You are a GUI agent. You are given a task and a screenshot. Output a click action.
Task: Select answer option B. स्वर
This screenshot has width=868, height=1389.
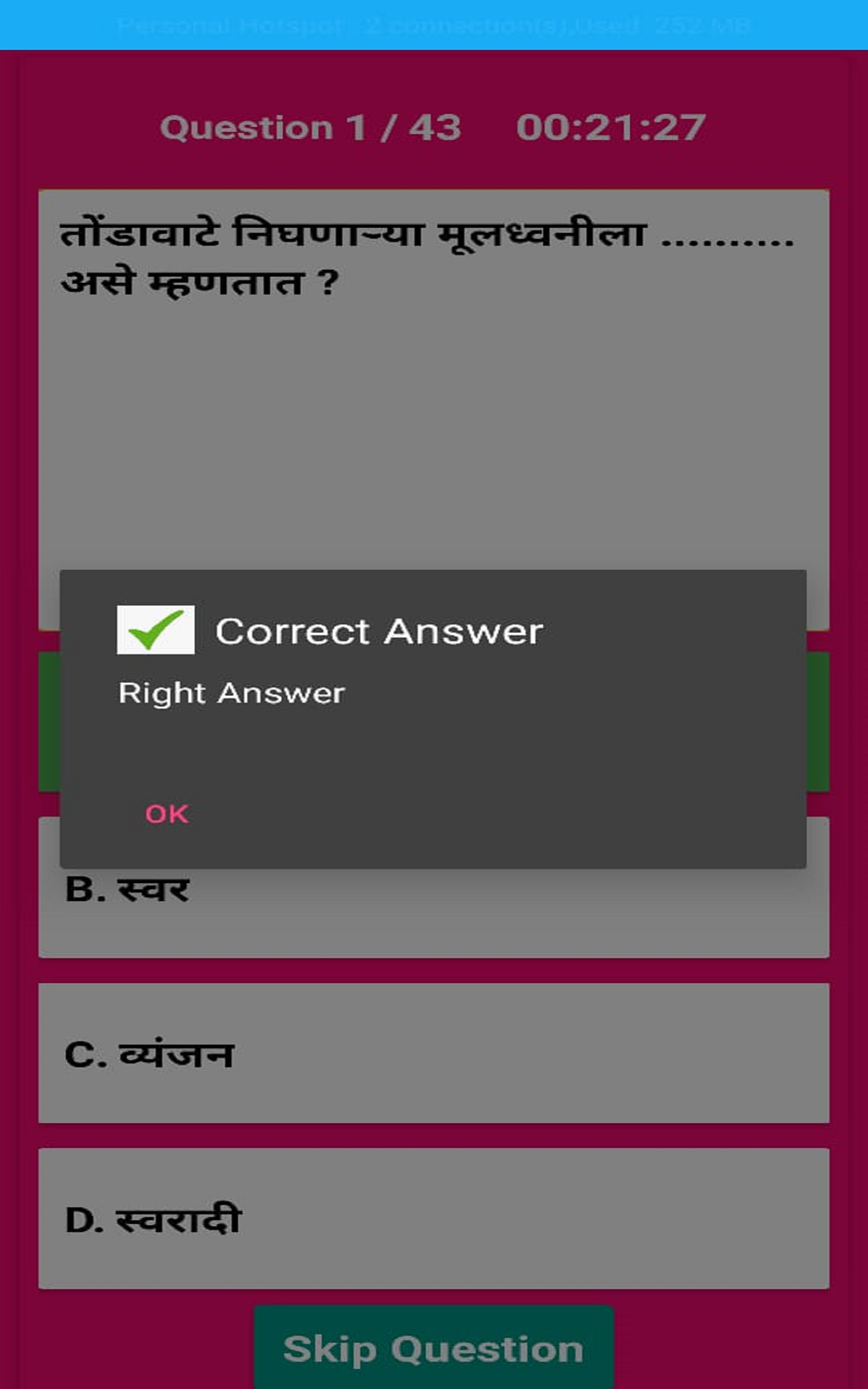pos(433,913)
